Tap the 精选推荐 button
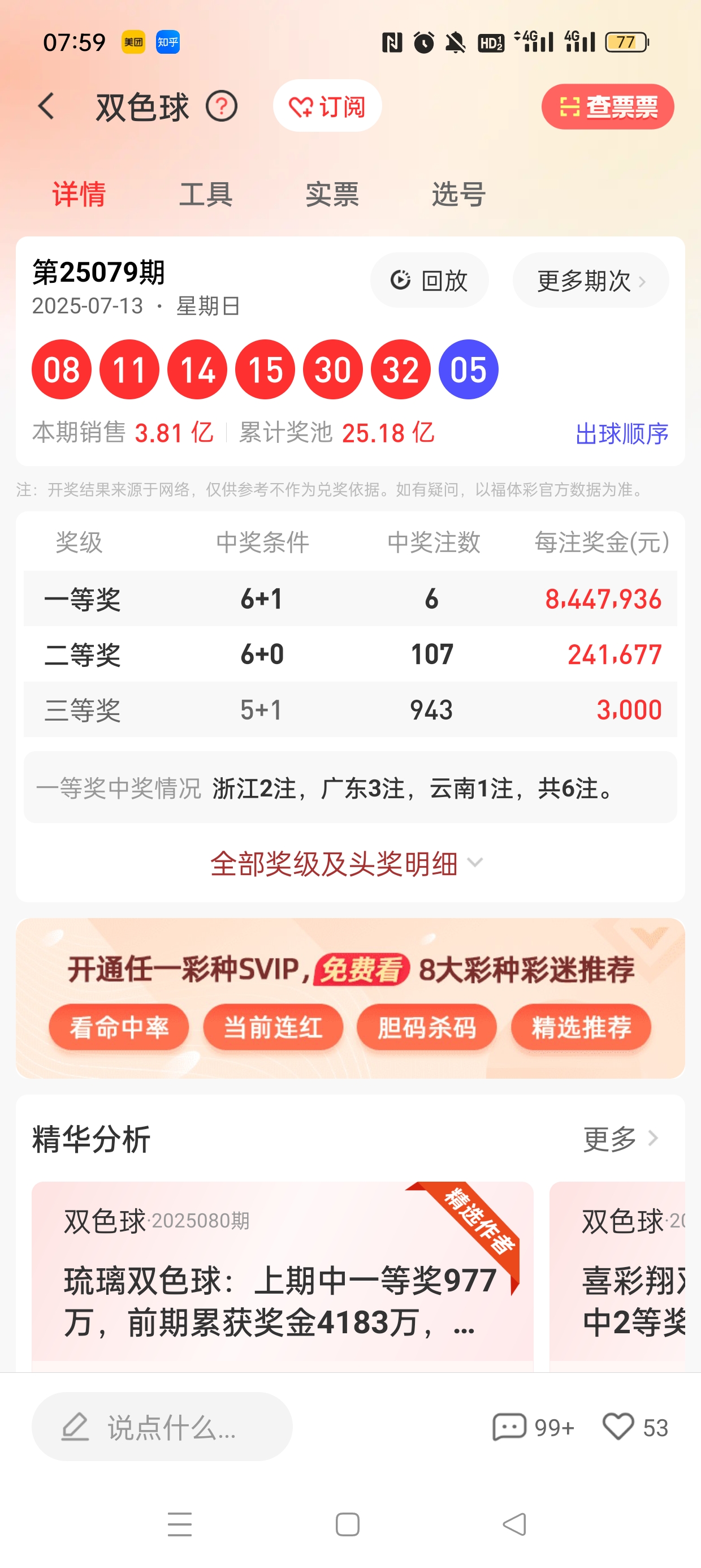This screenshot has height=1568, width=701. click(x=581, y=1027)
